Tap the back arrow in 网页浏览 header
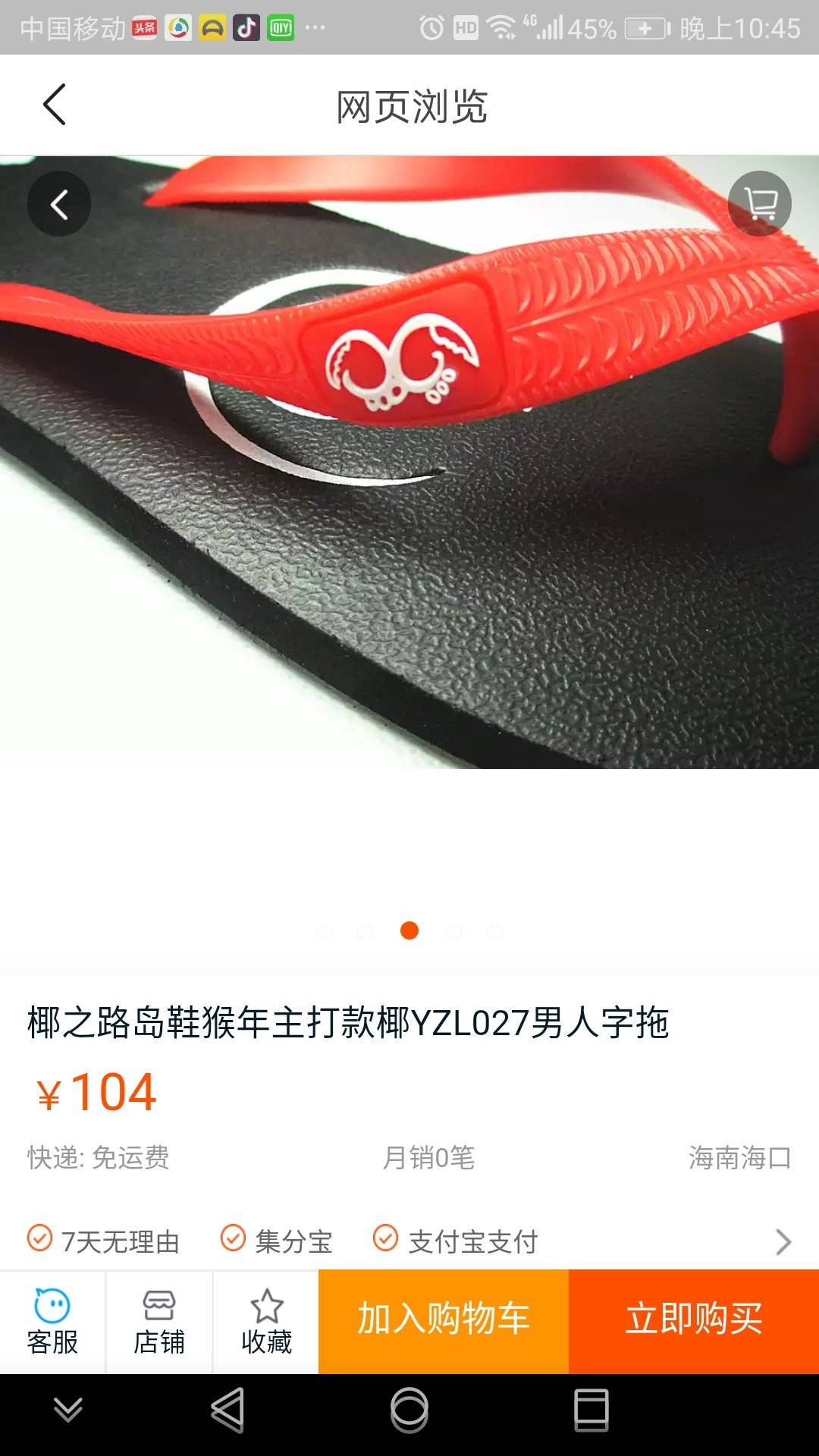 pyautogui.click(x=55, y=105)
